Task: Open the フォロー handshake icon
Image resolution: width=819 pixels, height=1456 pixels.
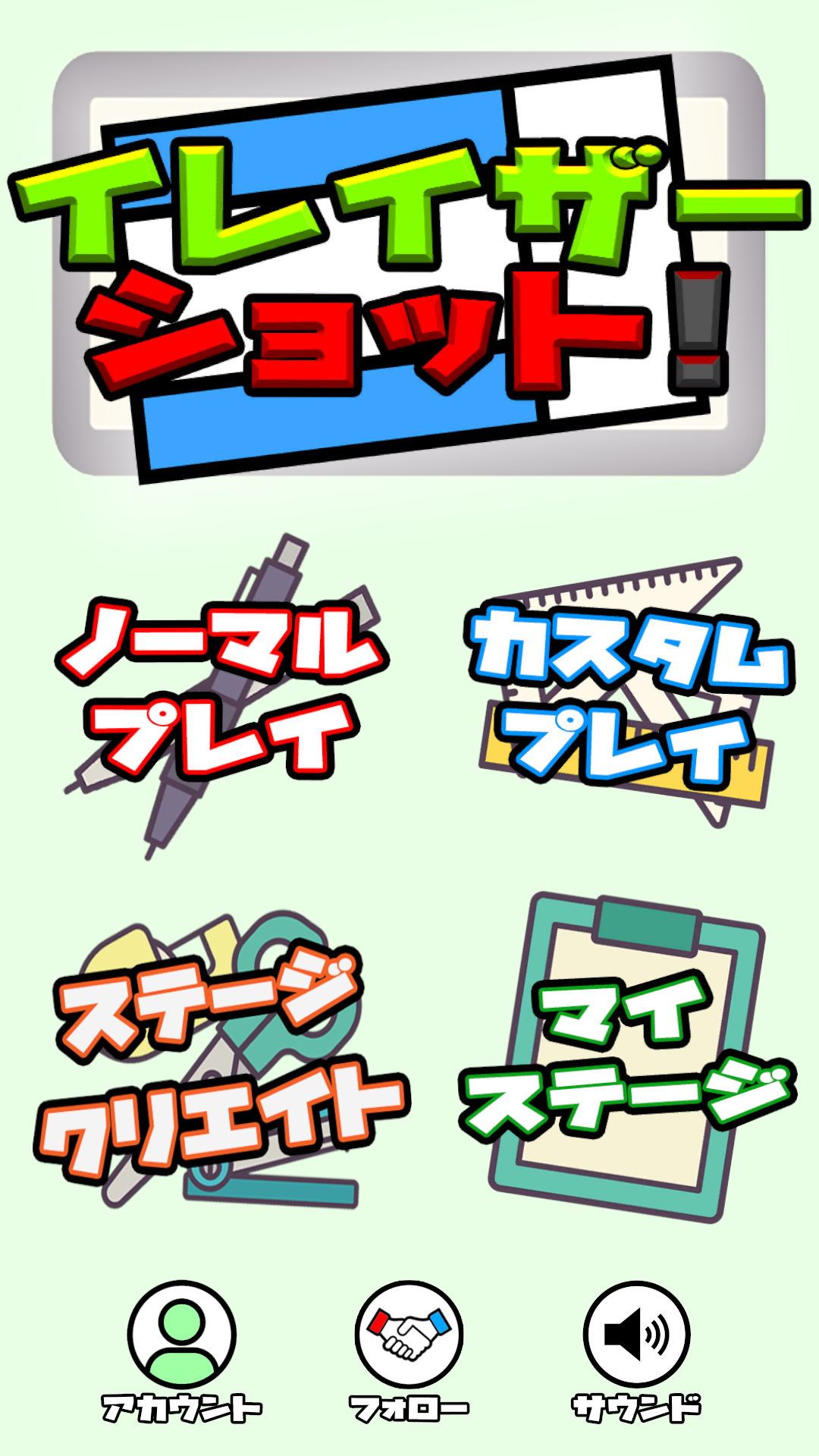Action: (409, 1336)
